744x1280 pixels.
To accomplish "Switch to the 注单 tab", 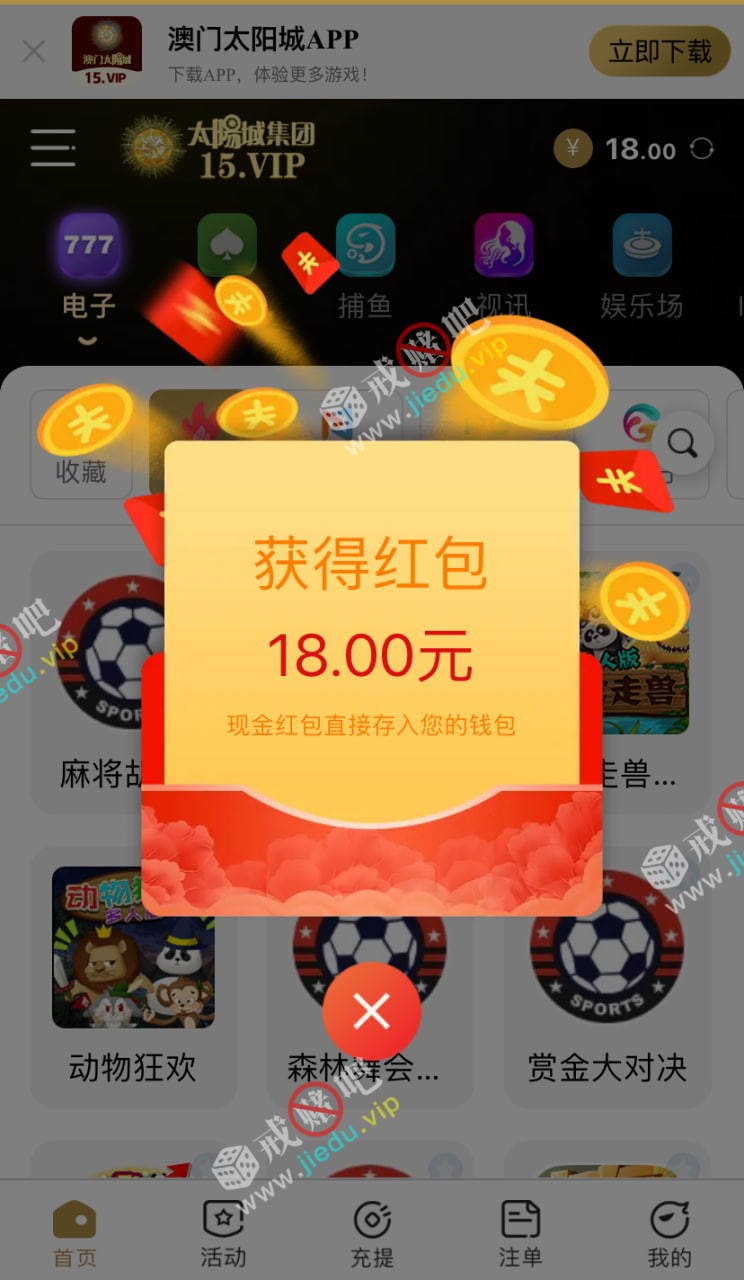I will [x=520, y=1233].
